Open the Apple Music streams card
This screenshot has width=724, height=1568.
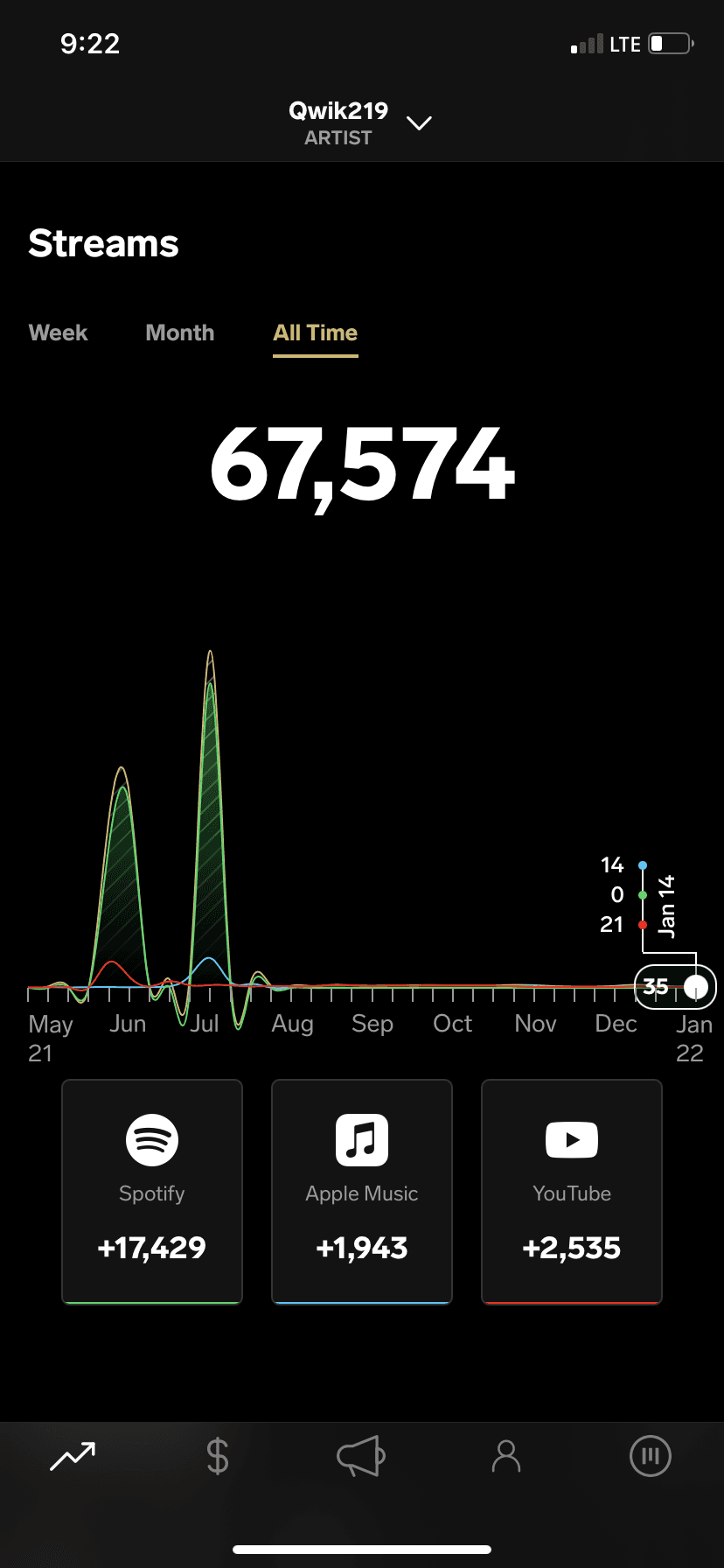tap(362, 1192)
